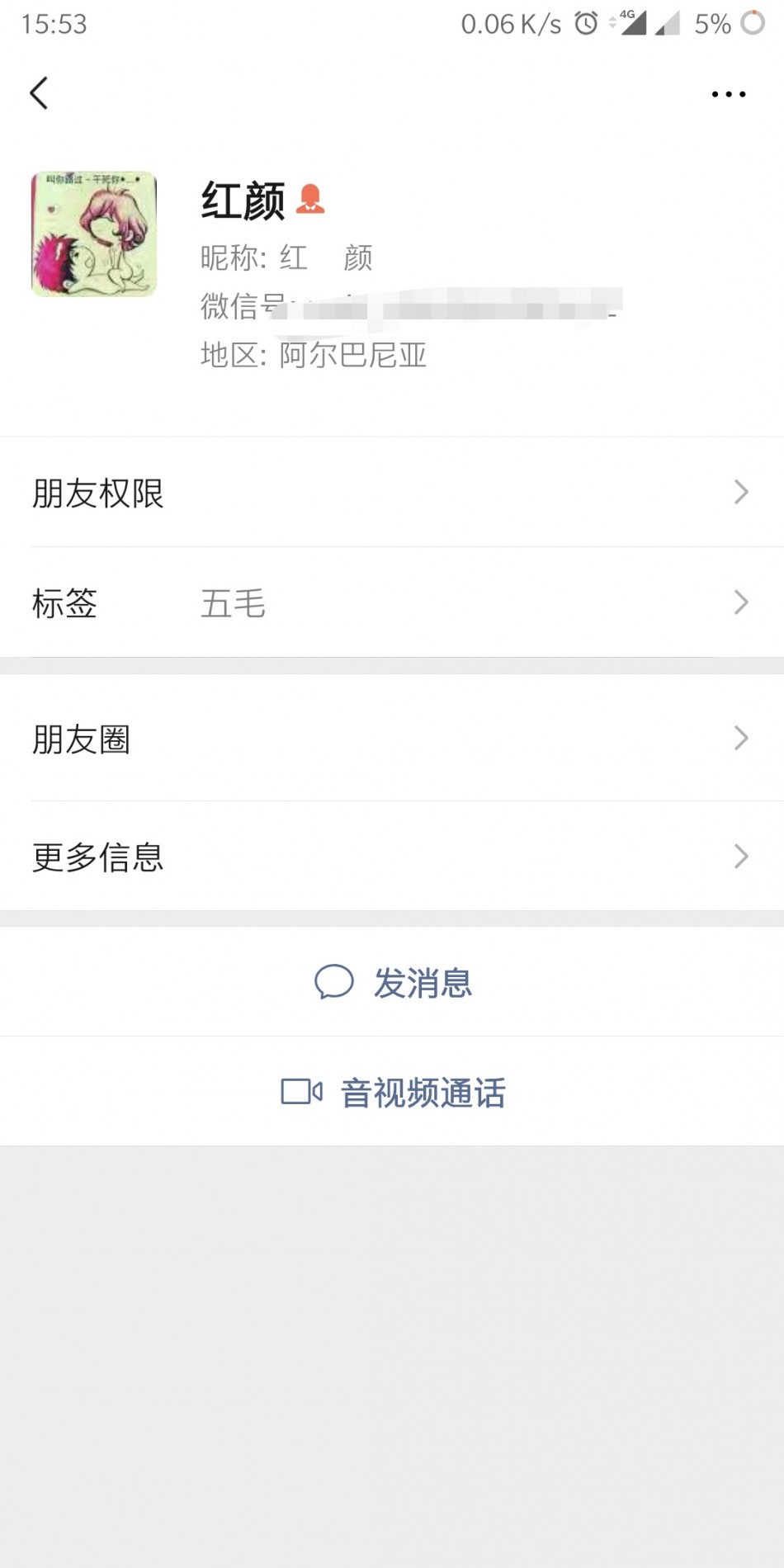The image size is (784, 1568).
Task: Open this contact's 朋友圈
Action: (x=392, y=738)
